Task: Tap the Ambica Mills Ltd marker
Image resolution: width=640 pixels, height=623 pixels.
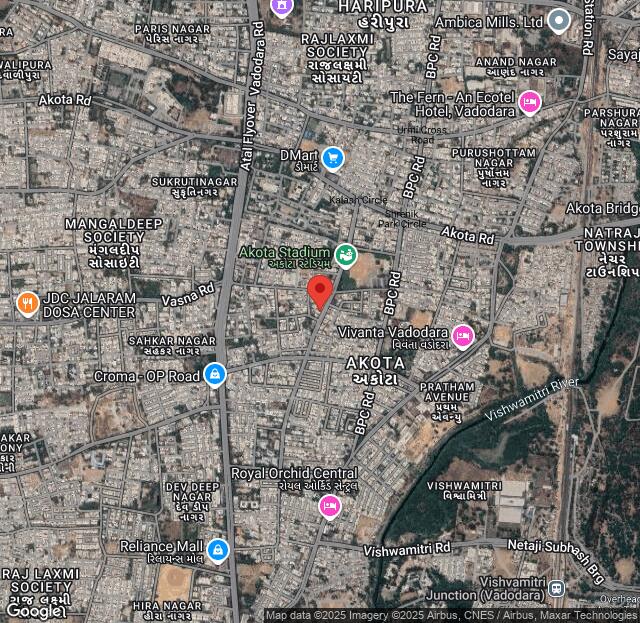Action: [559, 20]
